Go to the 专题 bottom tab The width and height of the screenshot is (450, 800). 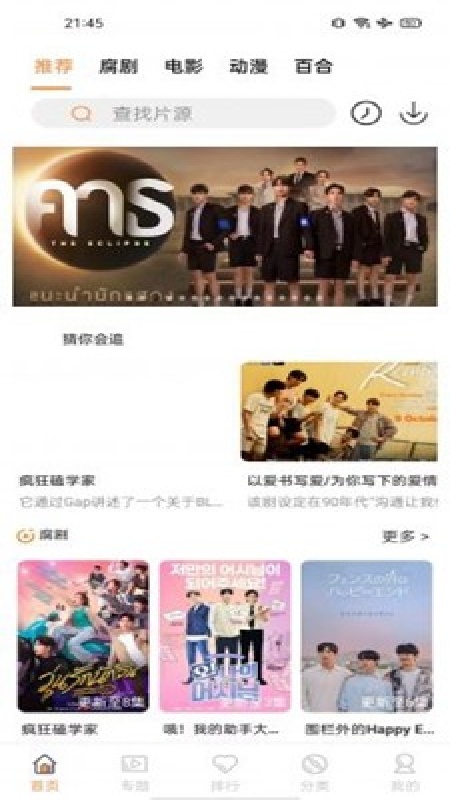[x=135, y=772]
